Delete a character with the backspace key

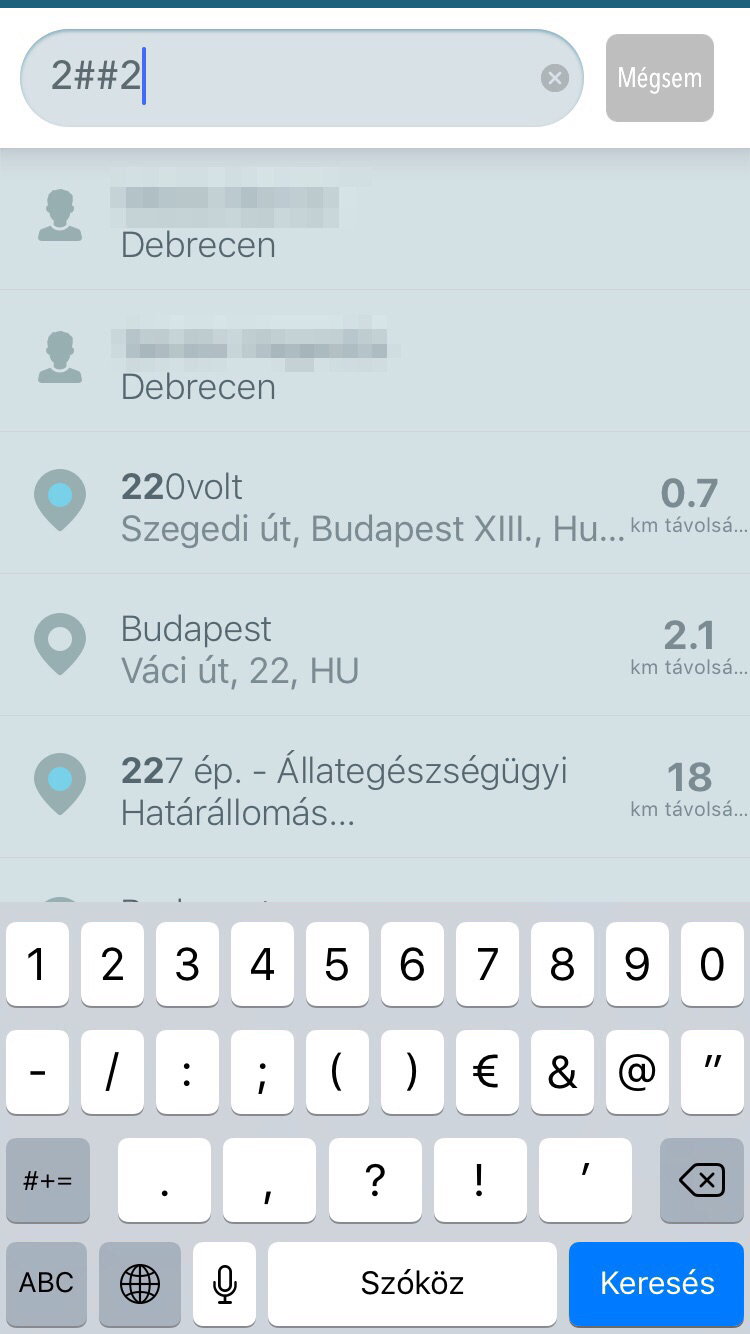click(x=702, y=1180)
